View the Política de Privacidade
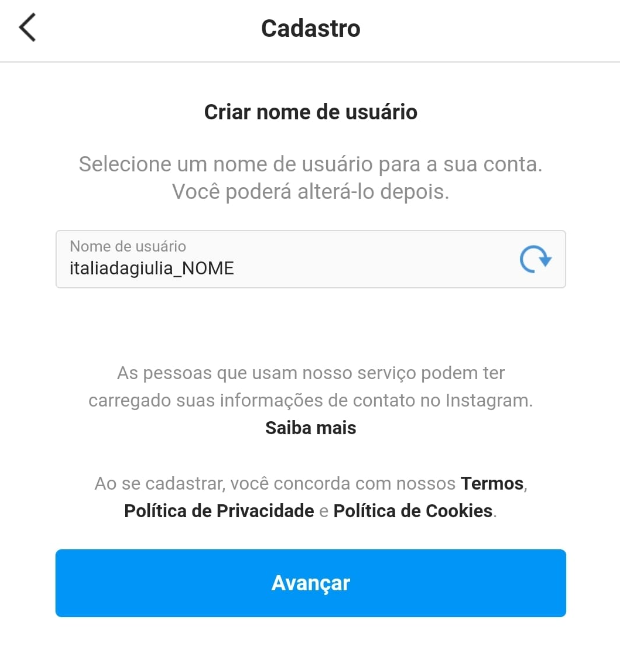 [218, 511]
